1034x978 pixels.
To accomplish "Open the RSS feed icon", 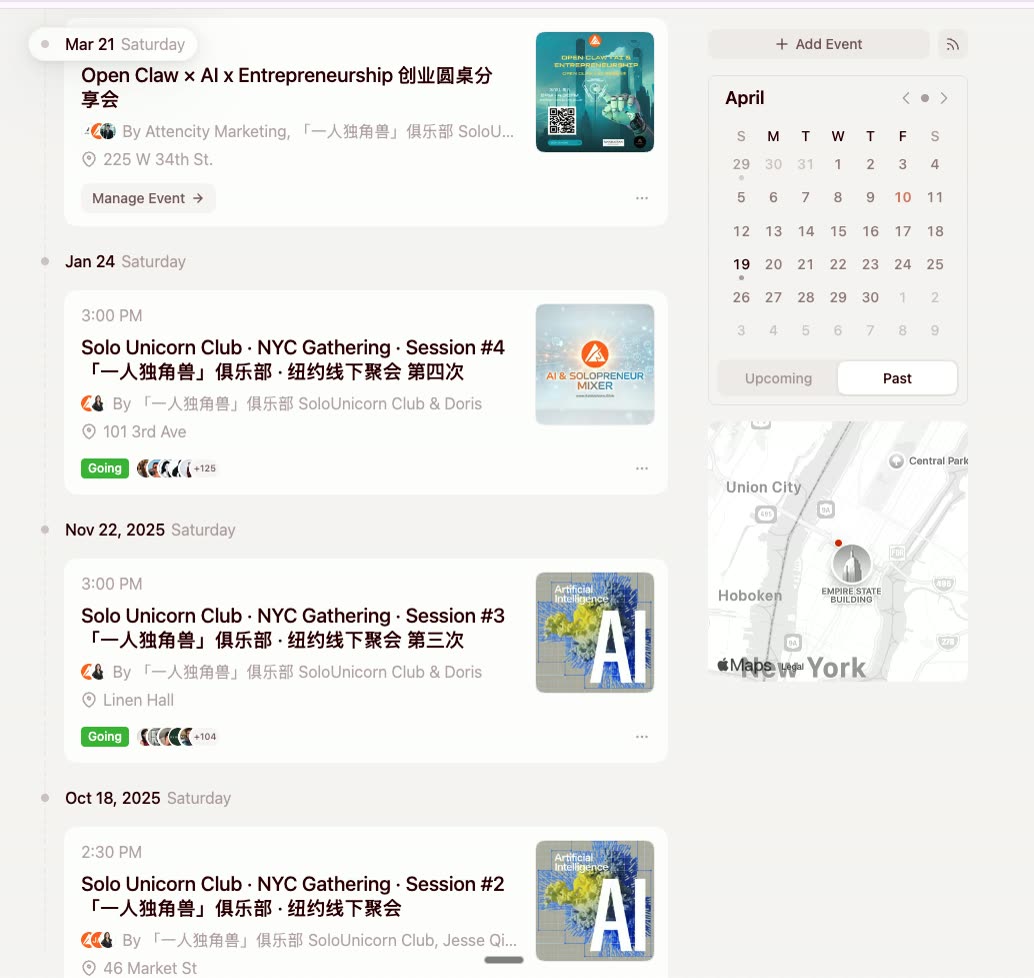I will (x=953, y=44).
